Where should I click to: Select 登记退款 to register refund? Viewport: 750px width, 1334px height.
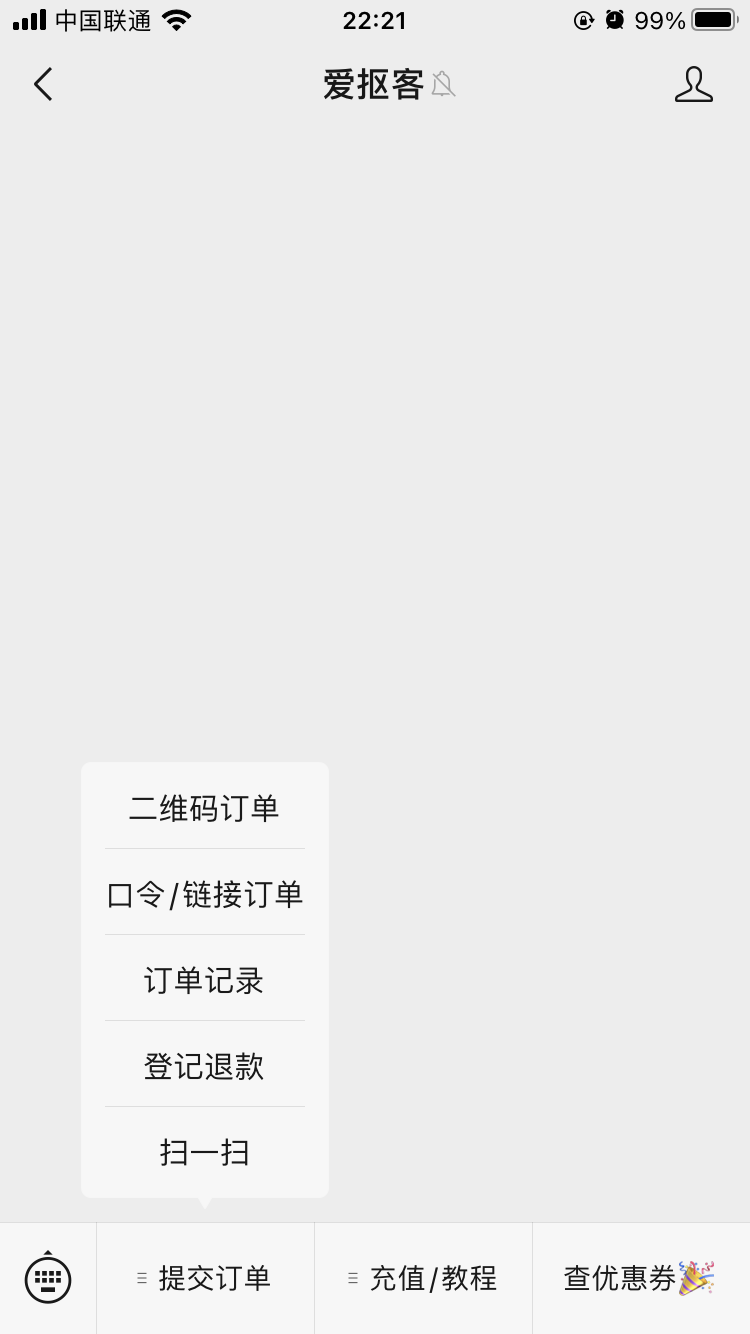204,1065
